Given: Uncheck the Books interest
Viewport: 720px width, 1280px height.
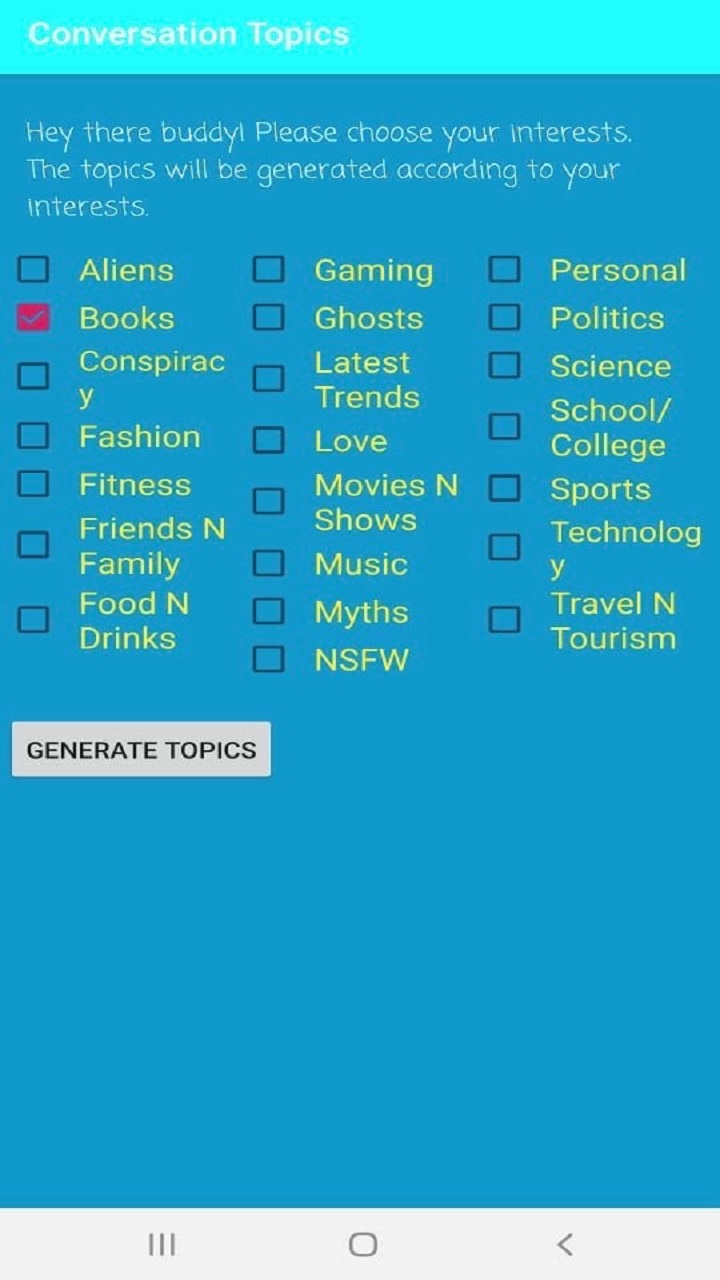Looking at the screenshot, I should pyautogui.click(x=33, y=316).
